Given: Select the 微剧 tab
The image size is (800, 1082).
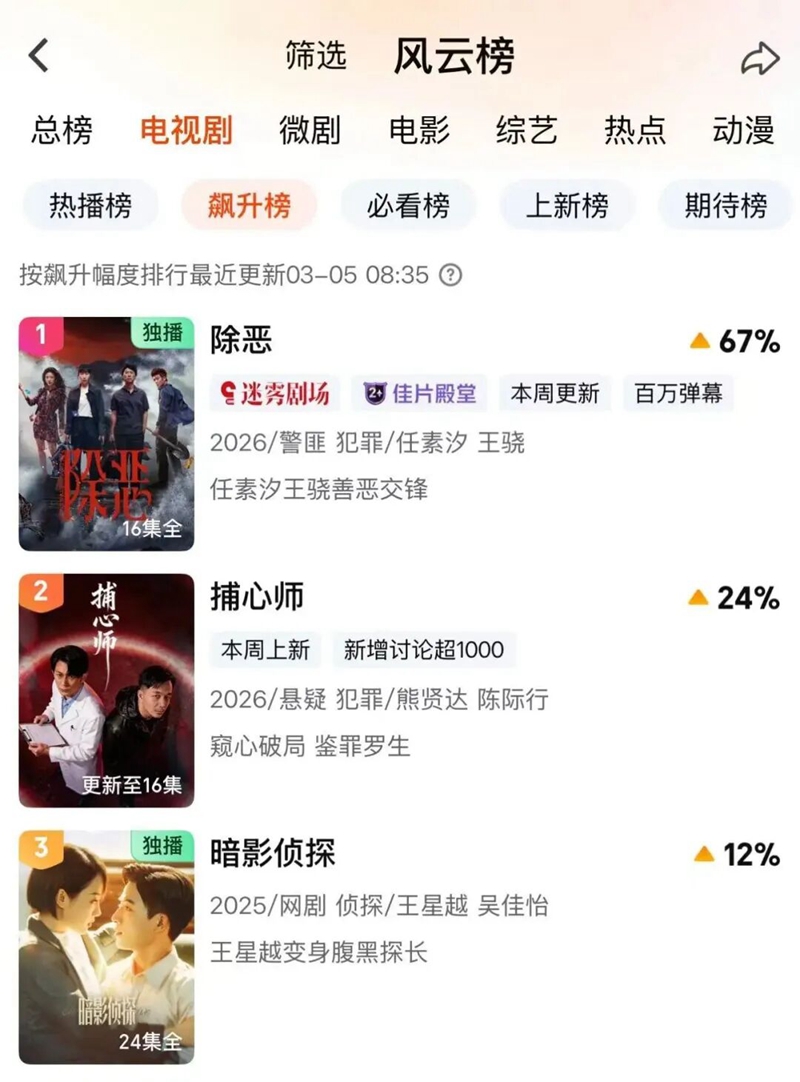Looking at the screenshot, I should (310, 130).
